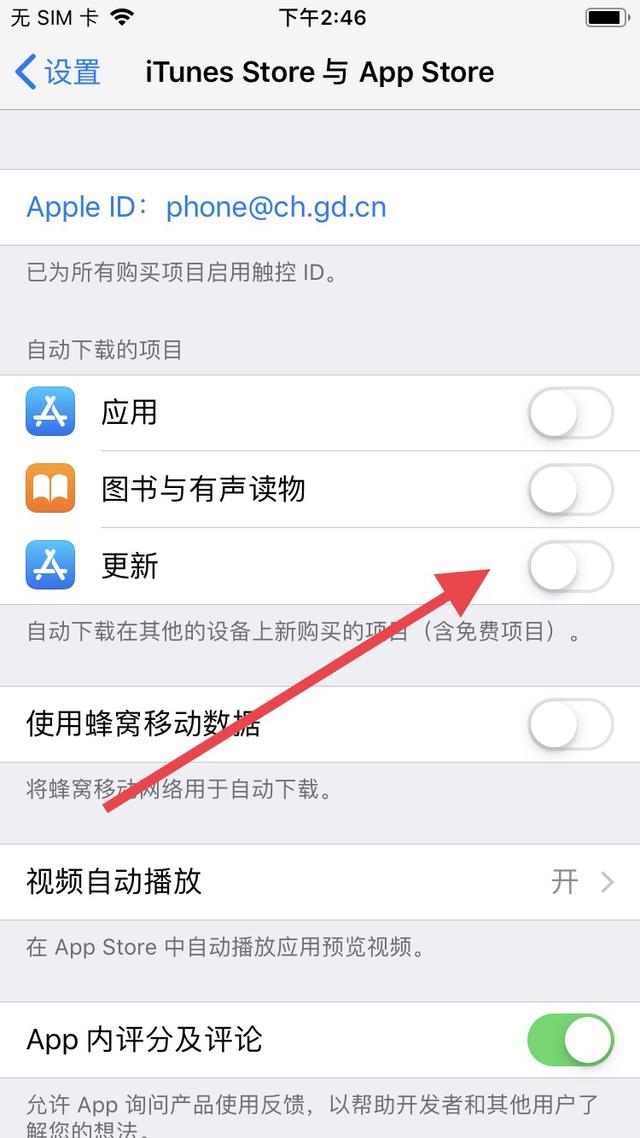Disable App 内评分及评论

(569, 1039)
